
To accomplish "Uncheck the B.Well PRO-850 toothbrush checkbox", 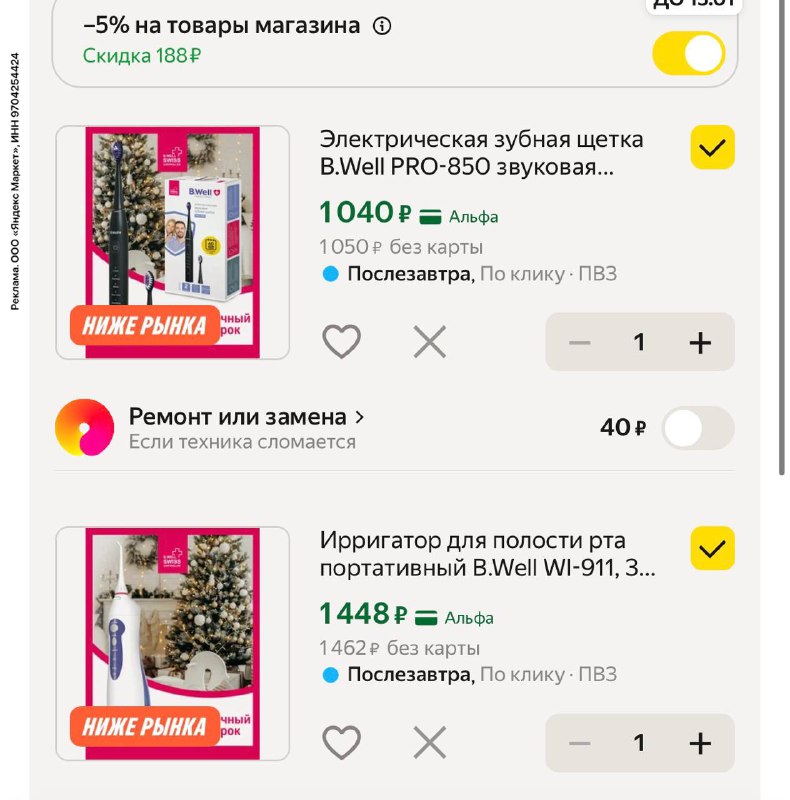I will 712,148.
